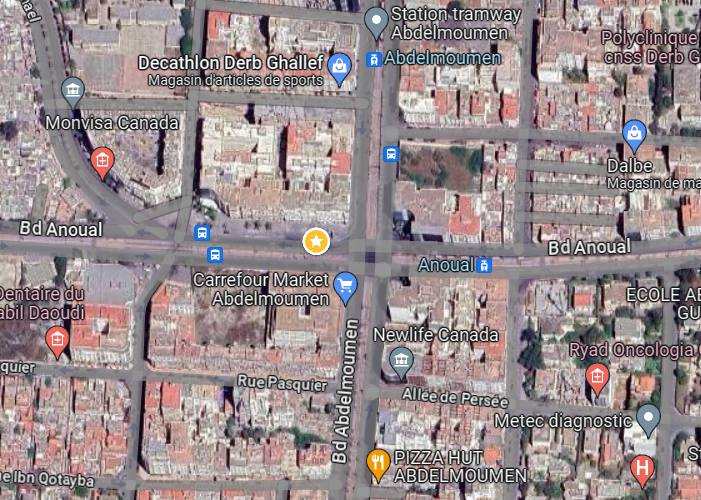Select the Ryad Oncologia medical pin
The image size is (701, 500).
click(597, 377)
